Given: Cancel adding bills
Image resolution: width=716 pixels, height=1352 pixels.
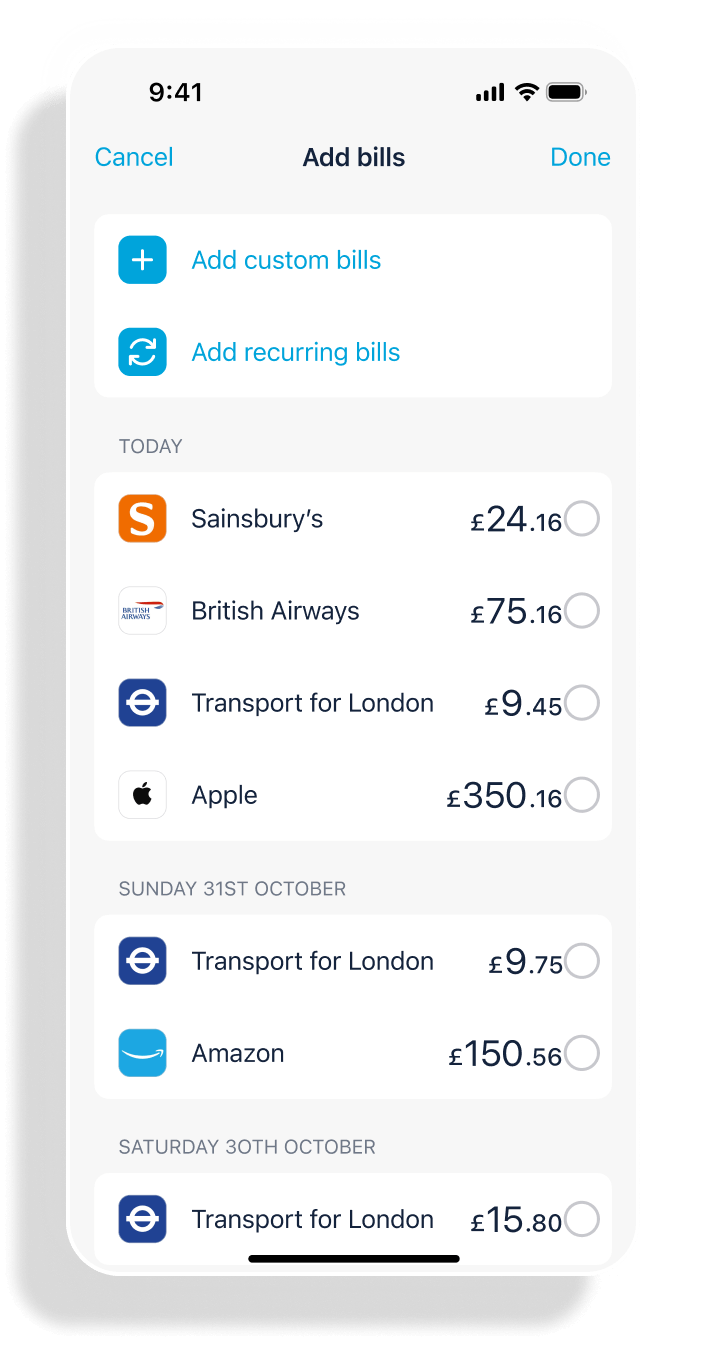Looking at the screenshot, I should pos(134,157).
